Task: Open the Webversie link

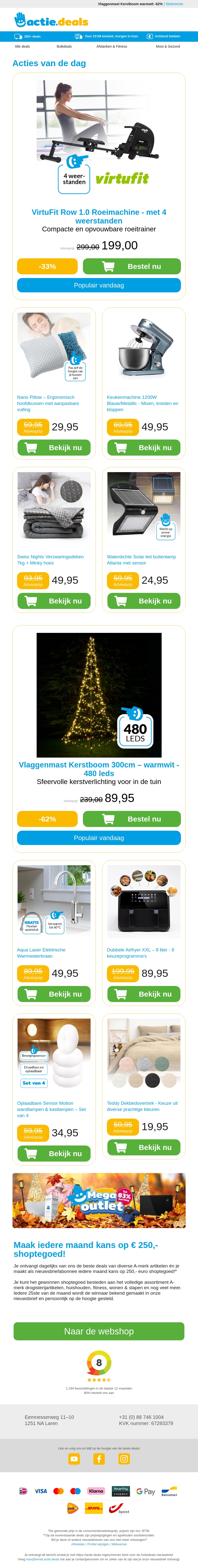Action: click(x=174, y=4)
